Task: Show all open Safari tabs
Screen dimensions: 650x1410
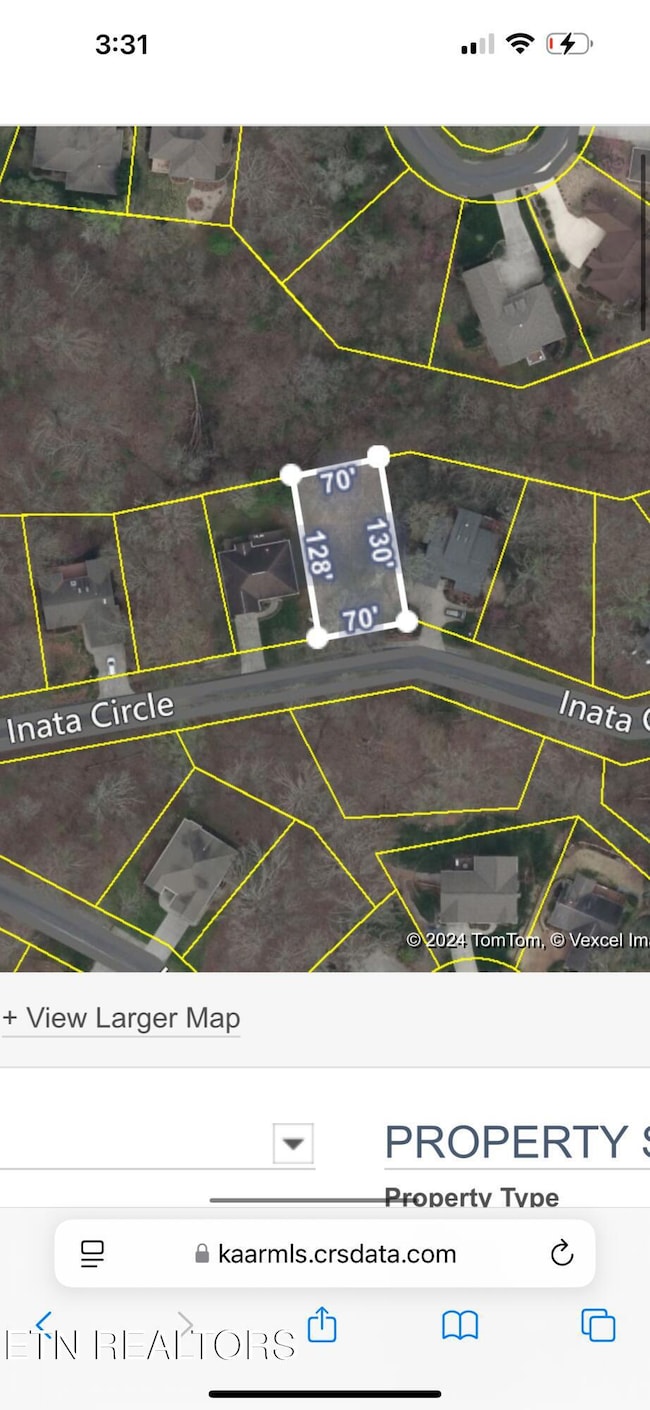Action: (x=598, y=1325)
